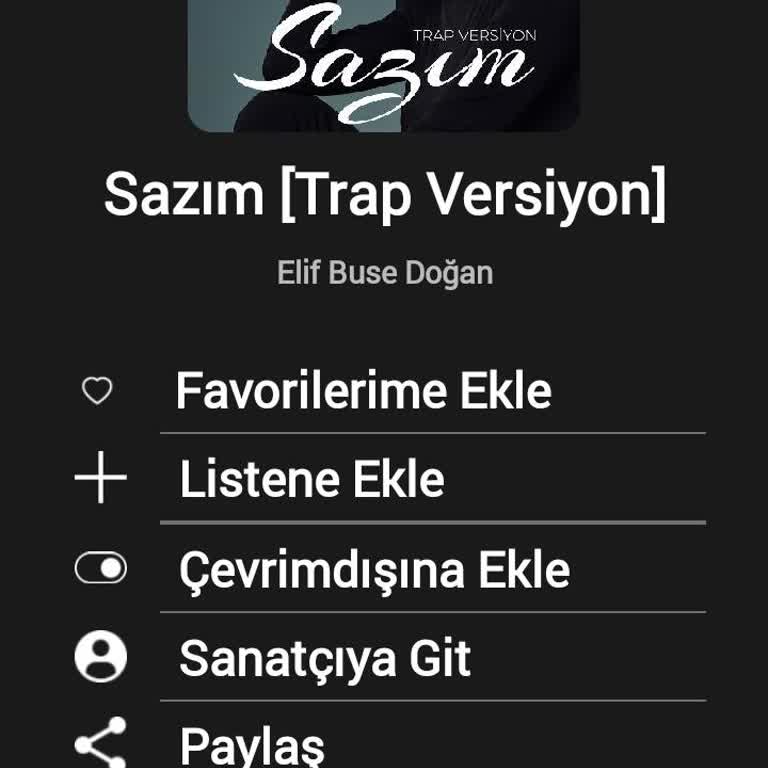Share the song via Paylaş
The image size is (768, 768).
tap(252, 744)
